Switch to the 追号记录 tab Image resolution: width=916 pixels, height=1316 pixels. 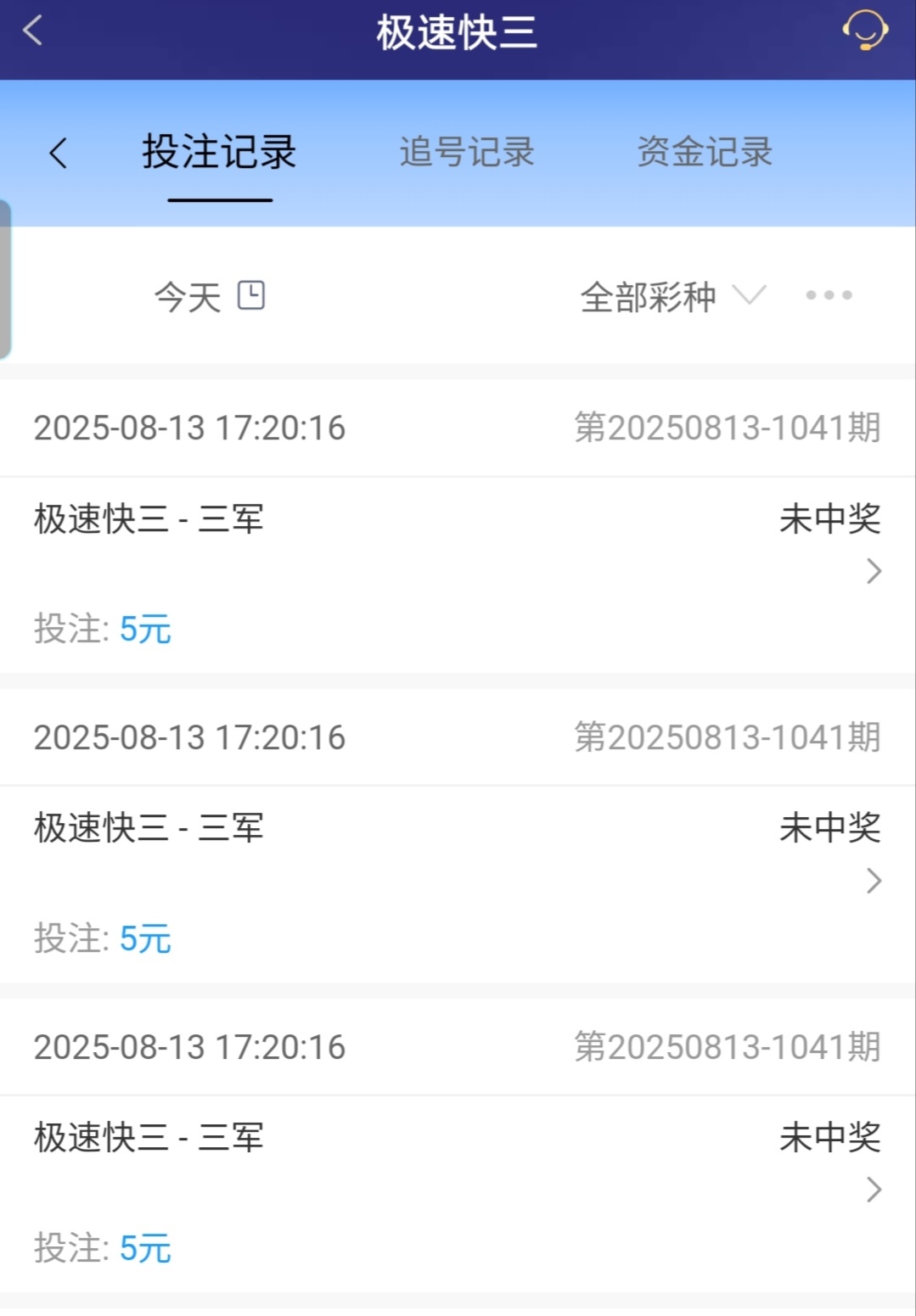click(467, 154)
